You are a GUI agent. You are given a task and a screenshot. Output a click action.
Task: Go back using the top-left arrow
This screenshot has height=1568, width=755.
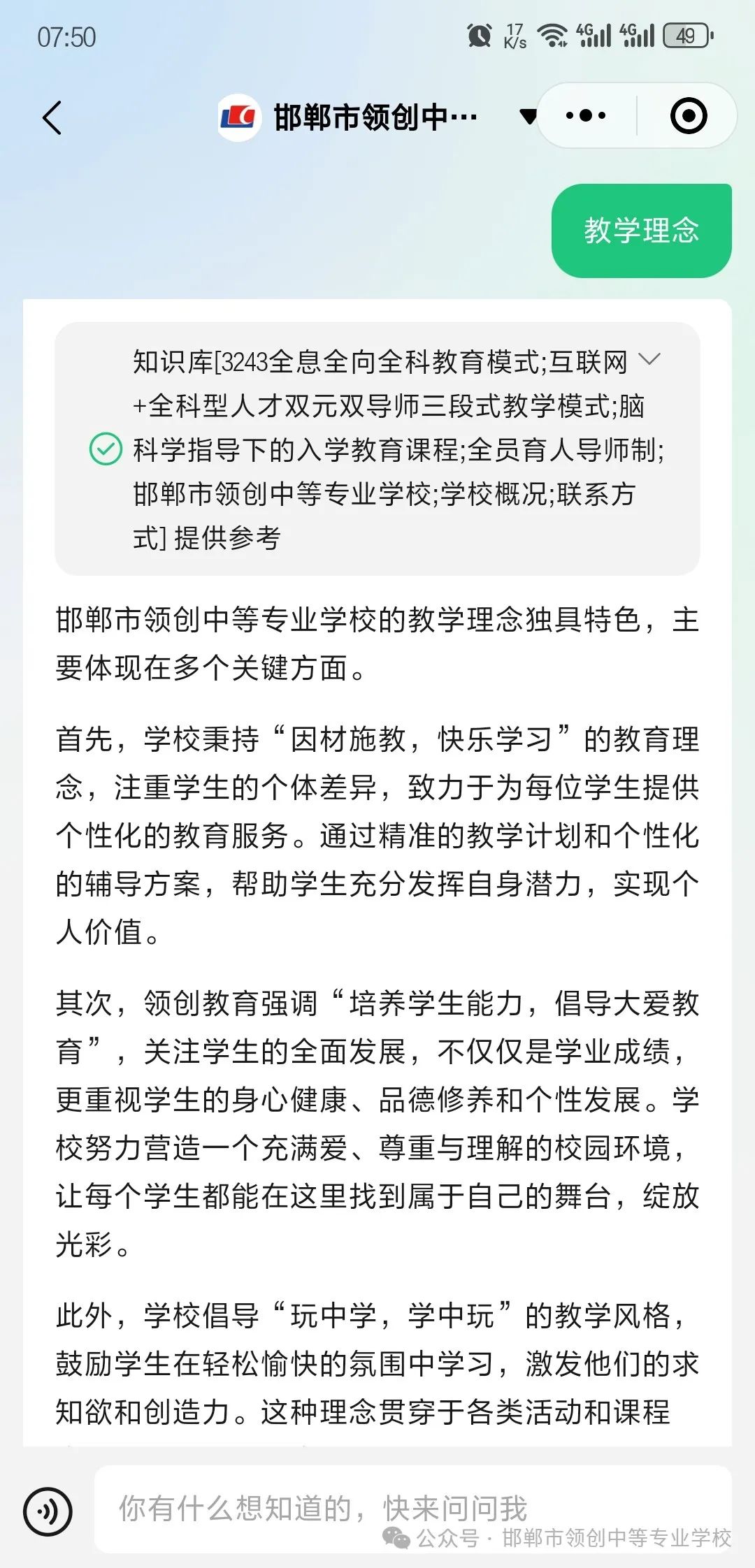[x=52, y=117]
